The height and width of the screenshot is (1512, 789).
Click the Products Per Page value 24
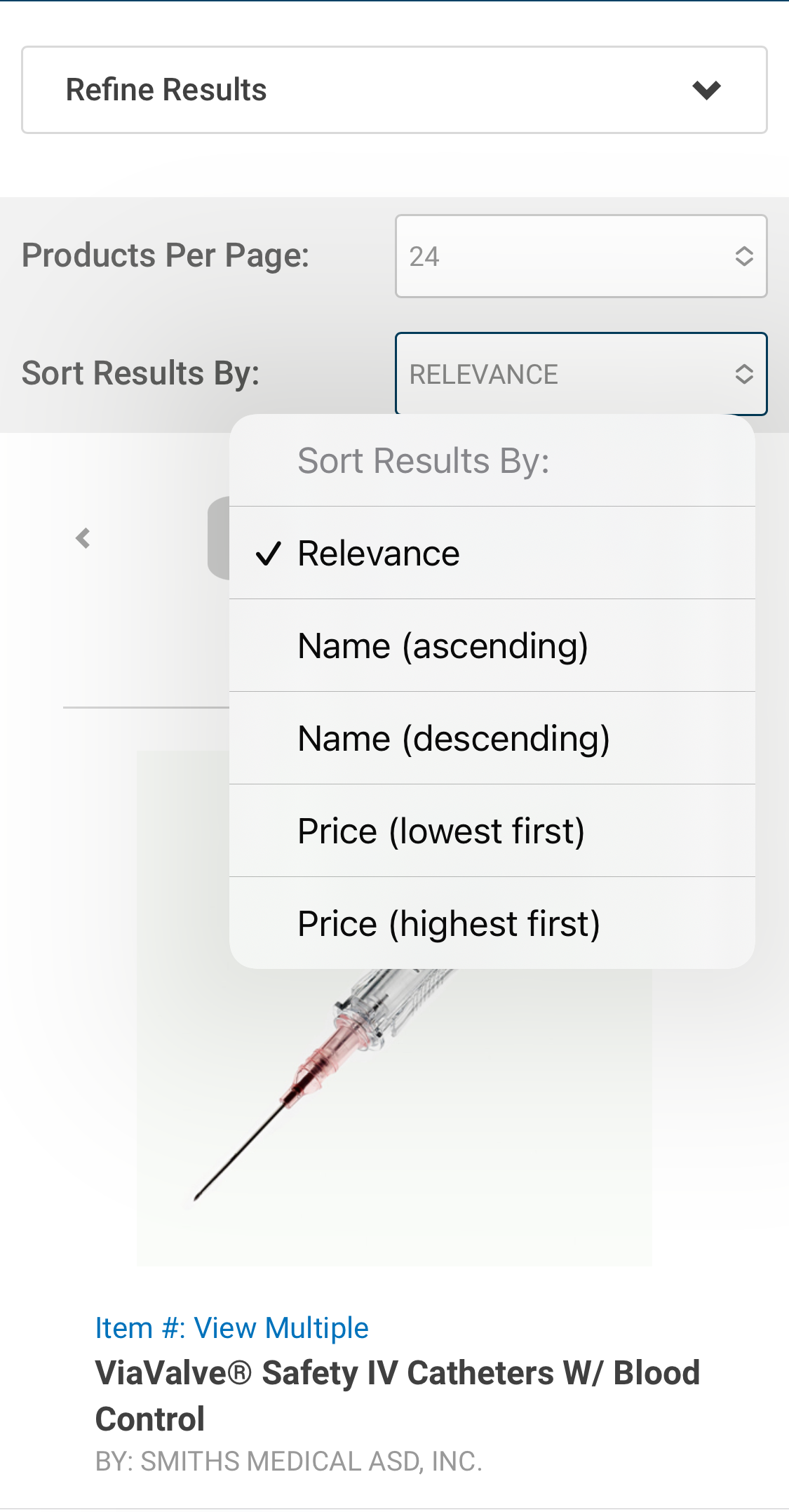coord(424,255)
